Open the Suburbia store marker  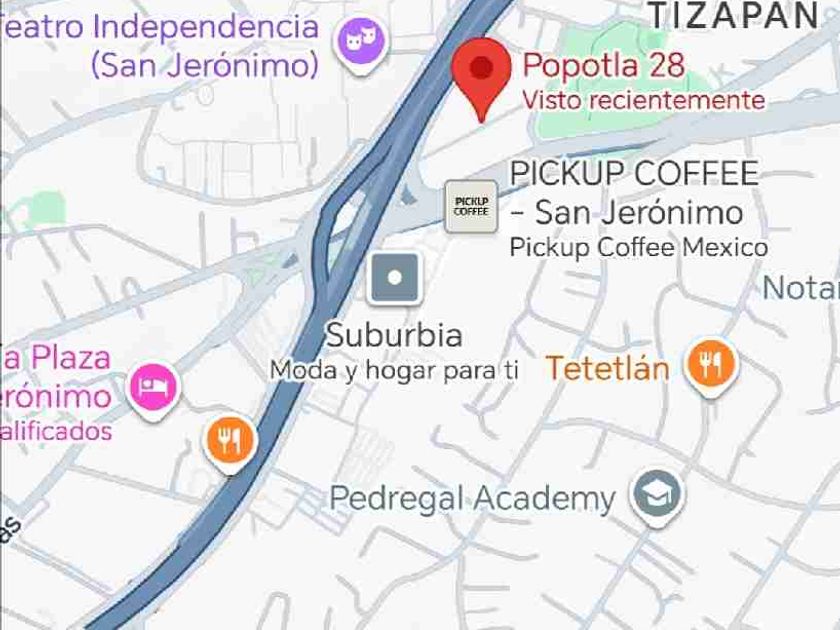click(x=395, y=278)
